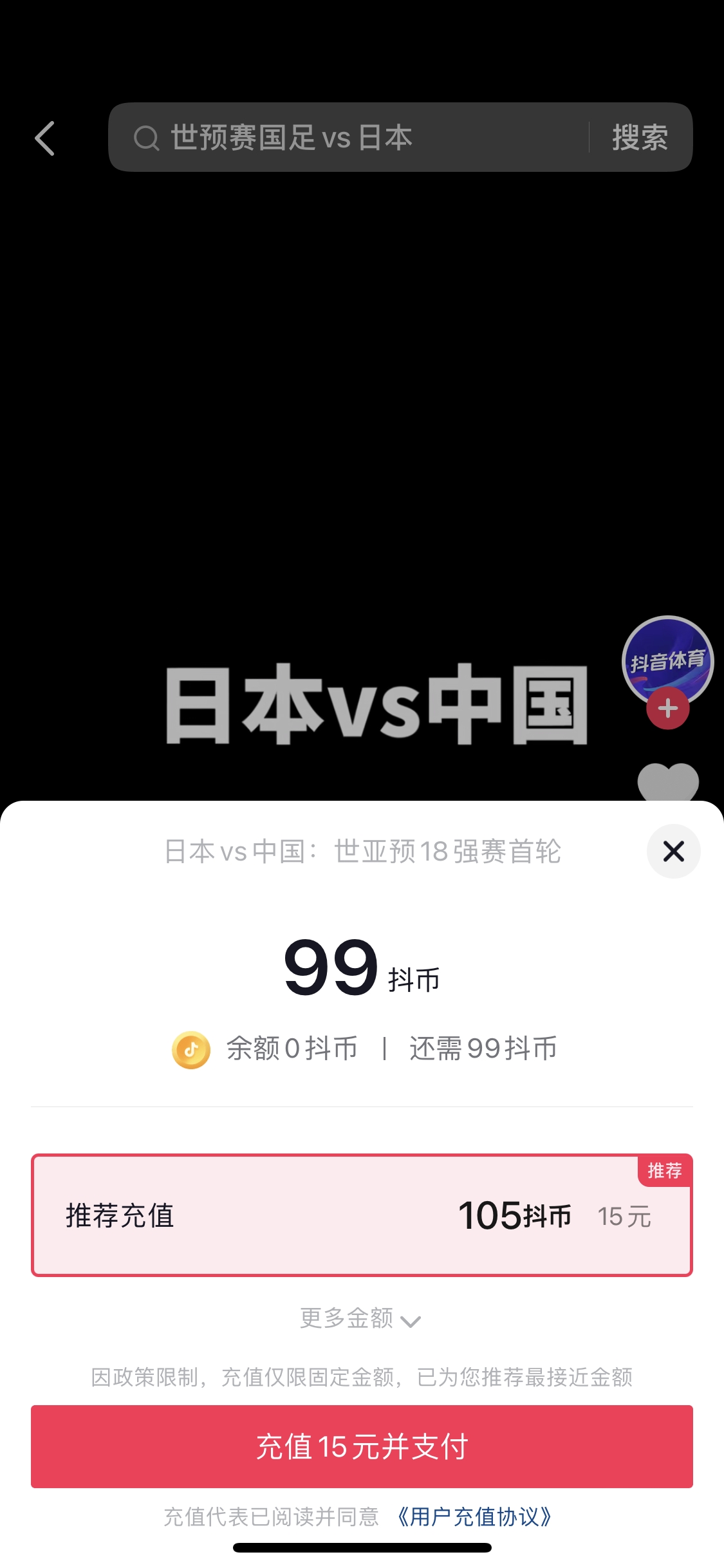
Task: Select the 105抖币 recommended recharge option
Action: click(362, 1215)
